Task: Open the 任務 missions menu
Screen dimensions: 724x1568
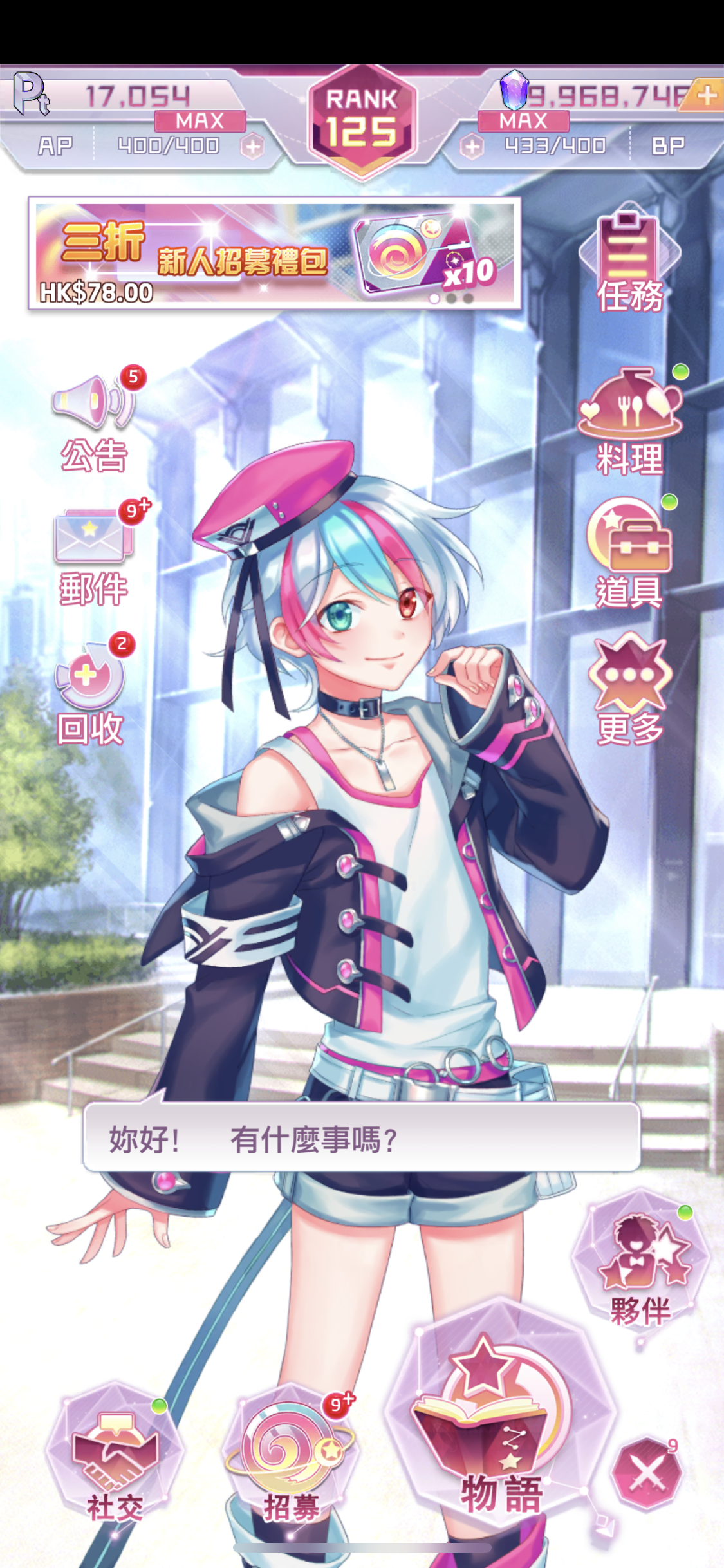Action: coord(630,261)
